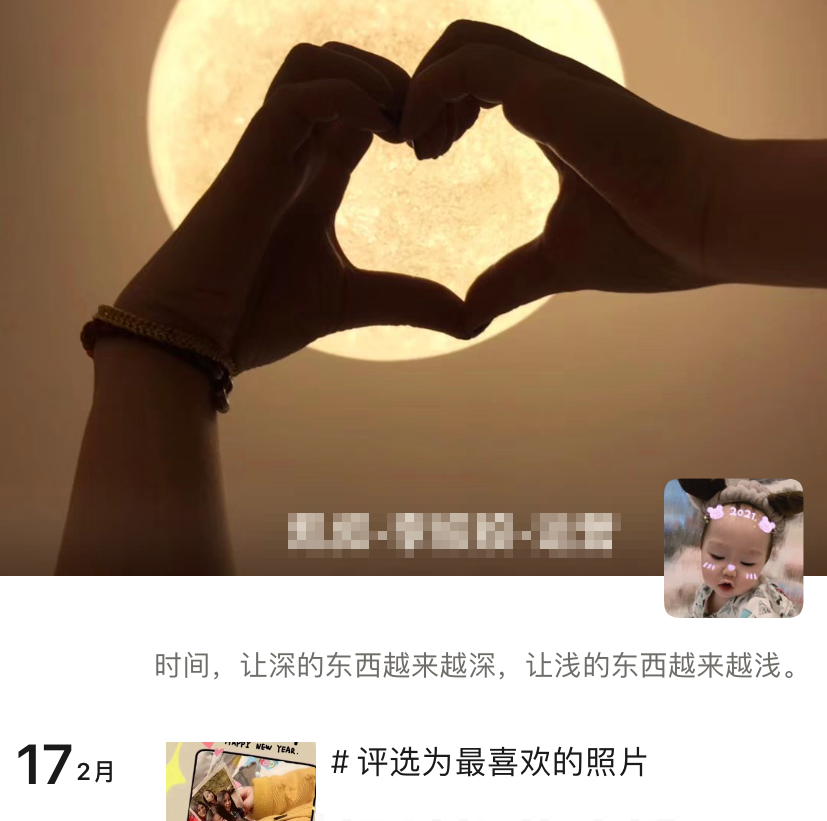Open the baby profile avatar
827x821 pixels.
point(733,547)
